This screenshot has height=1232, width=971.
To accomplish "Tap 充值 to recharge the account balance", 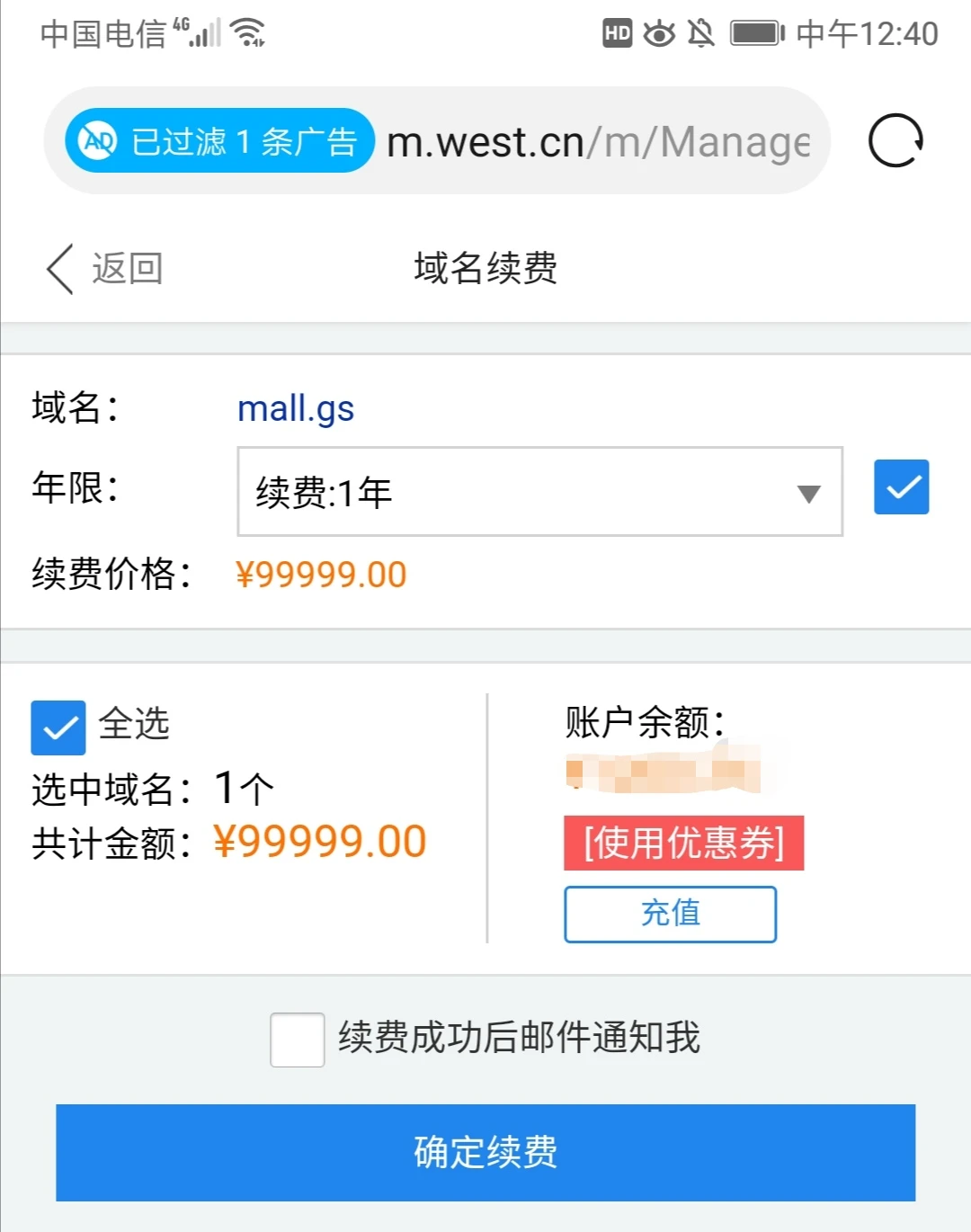I will (670, 914).
